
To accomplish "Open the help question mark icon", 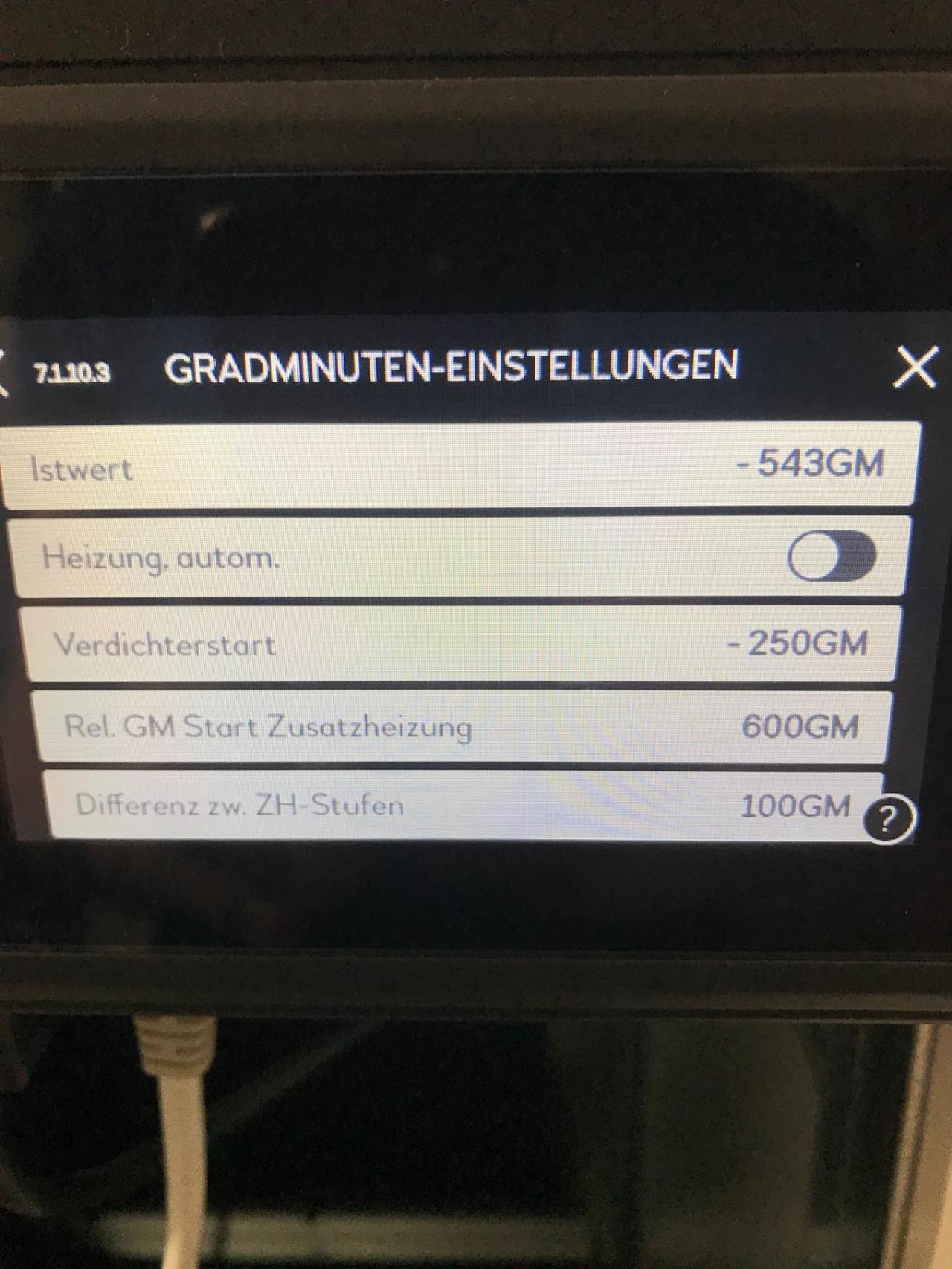I will click(x=887, y=820).
